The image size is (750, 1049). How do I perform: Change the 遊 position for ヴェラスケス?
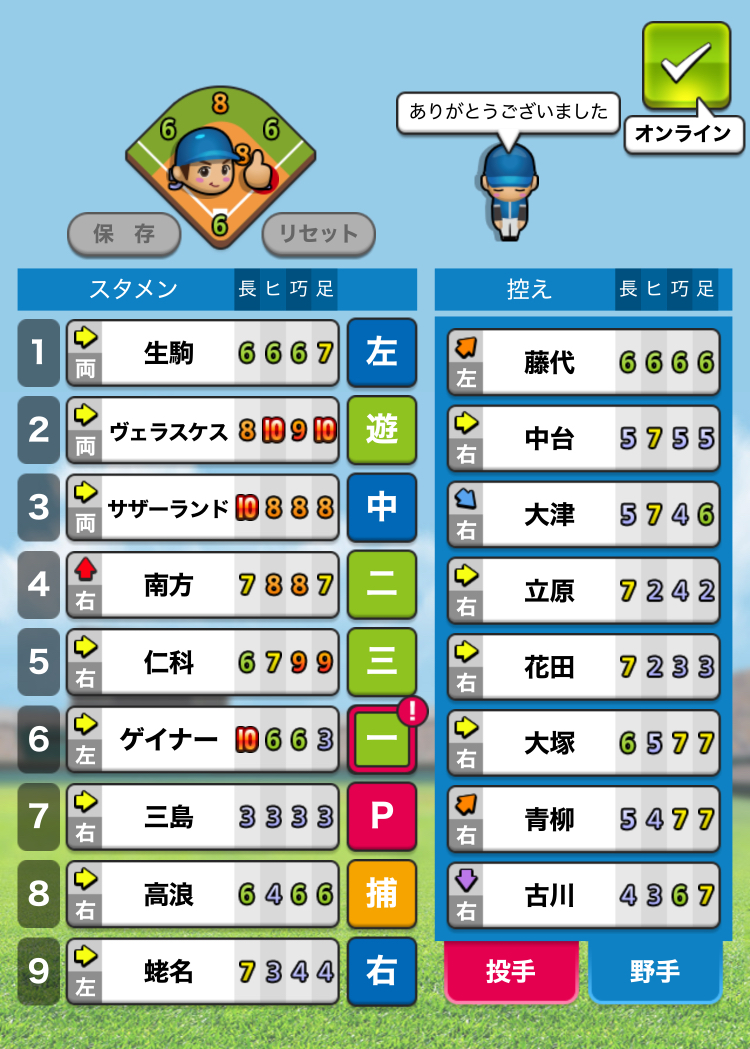coord(381,430)
